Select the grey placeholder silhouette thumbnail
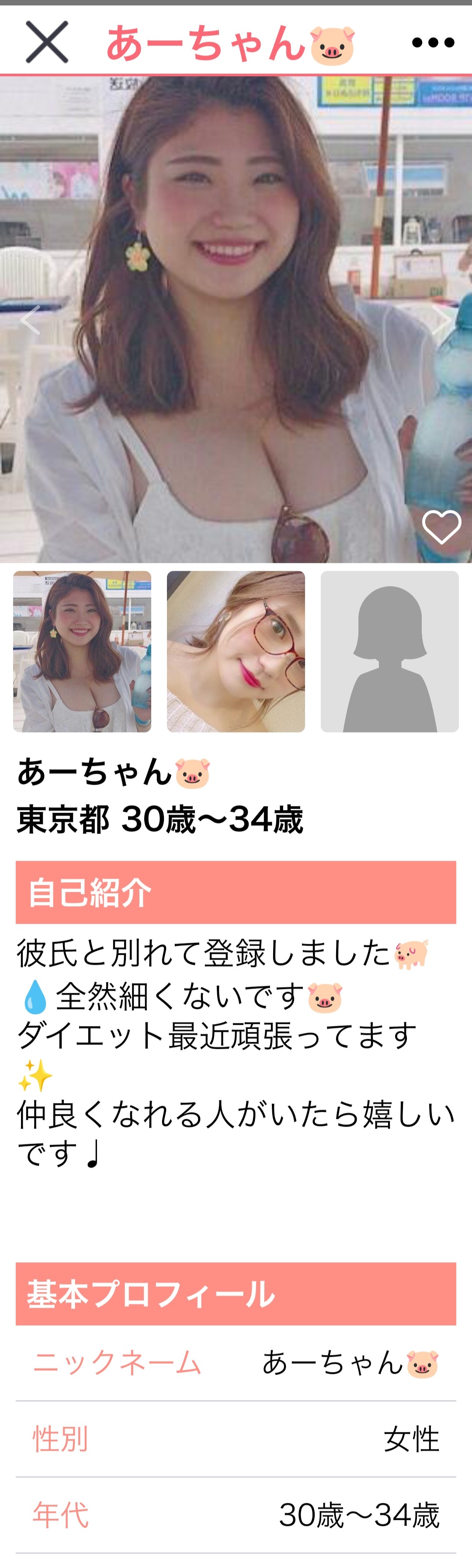This screenshot has width=472, height=1568. coord(389,651)
